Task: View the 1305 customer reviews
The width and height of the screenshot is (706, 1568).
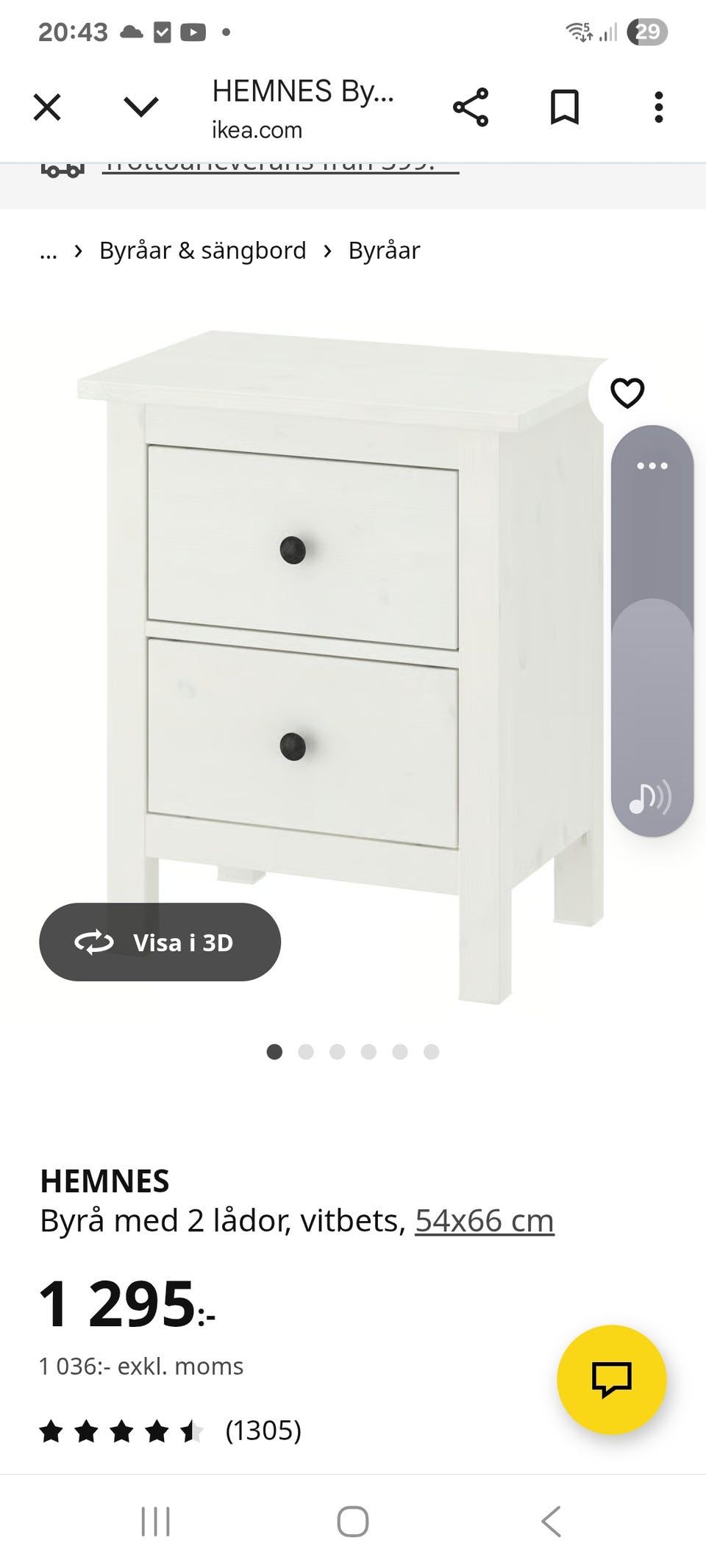Action: coord(263,1431)
